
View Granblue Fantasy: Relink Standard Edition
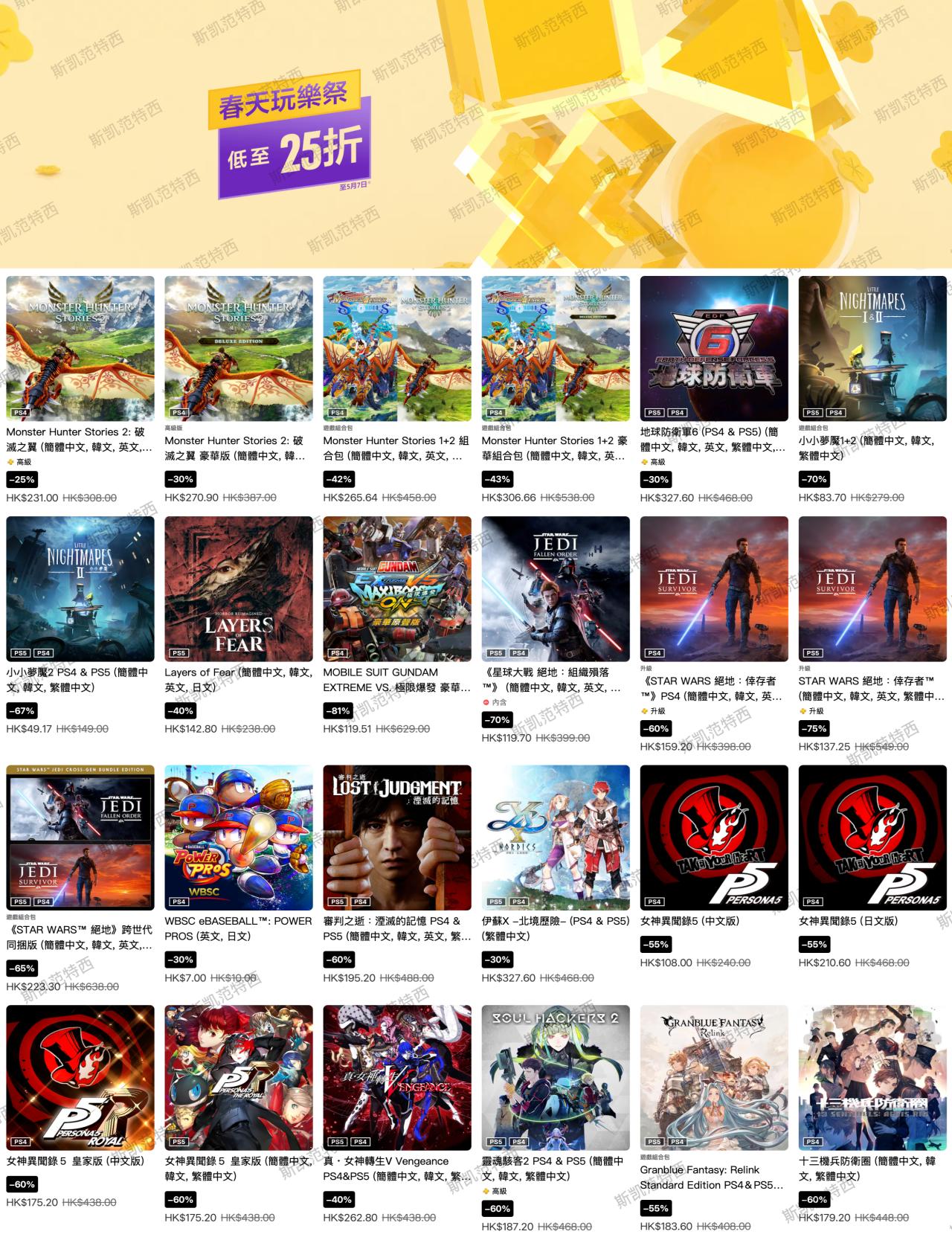(x=714, y=1077)
